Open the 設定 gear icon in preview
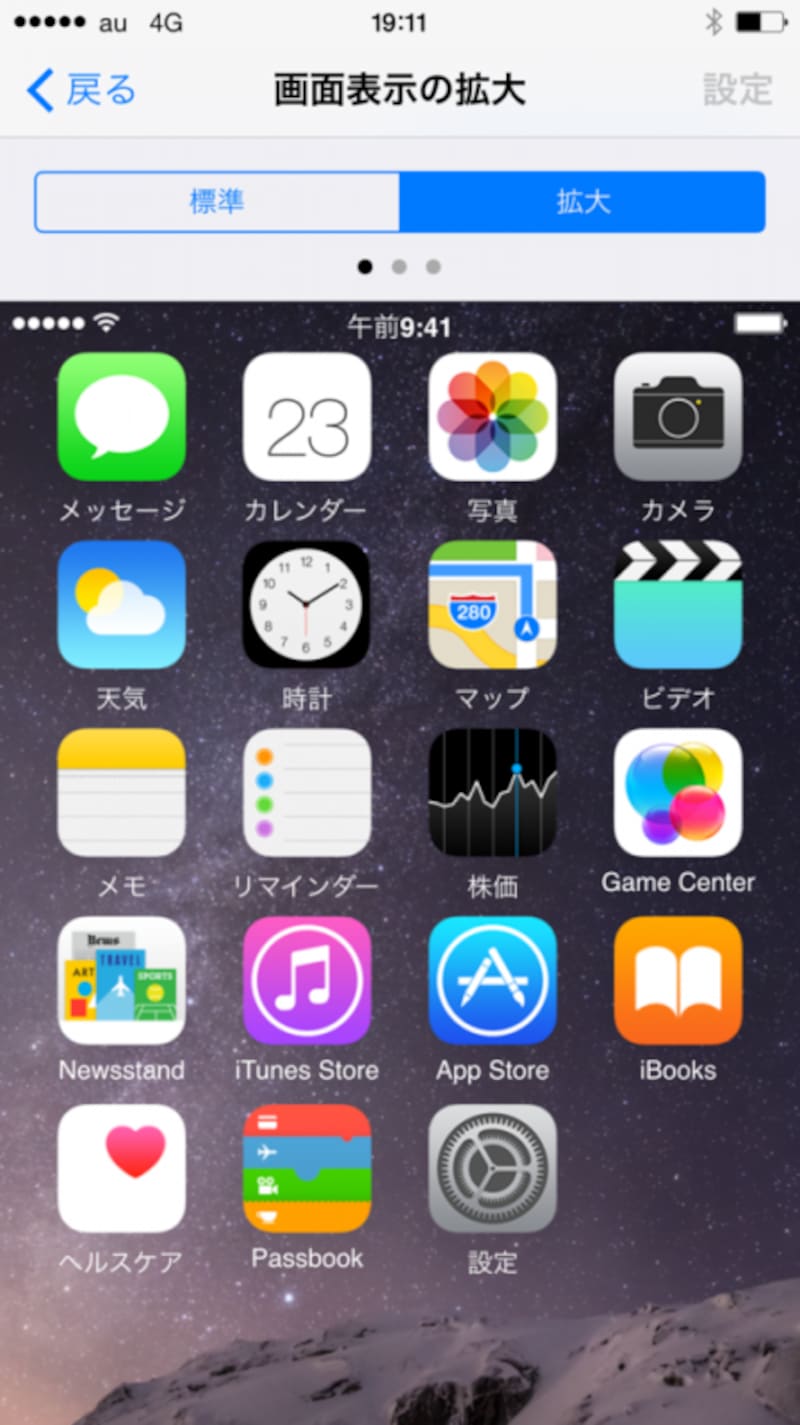Screen dimensions: 800x1425 pos(493,1167)
